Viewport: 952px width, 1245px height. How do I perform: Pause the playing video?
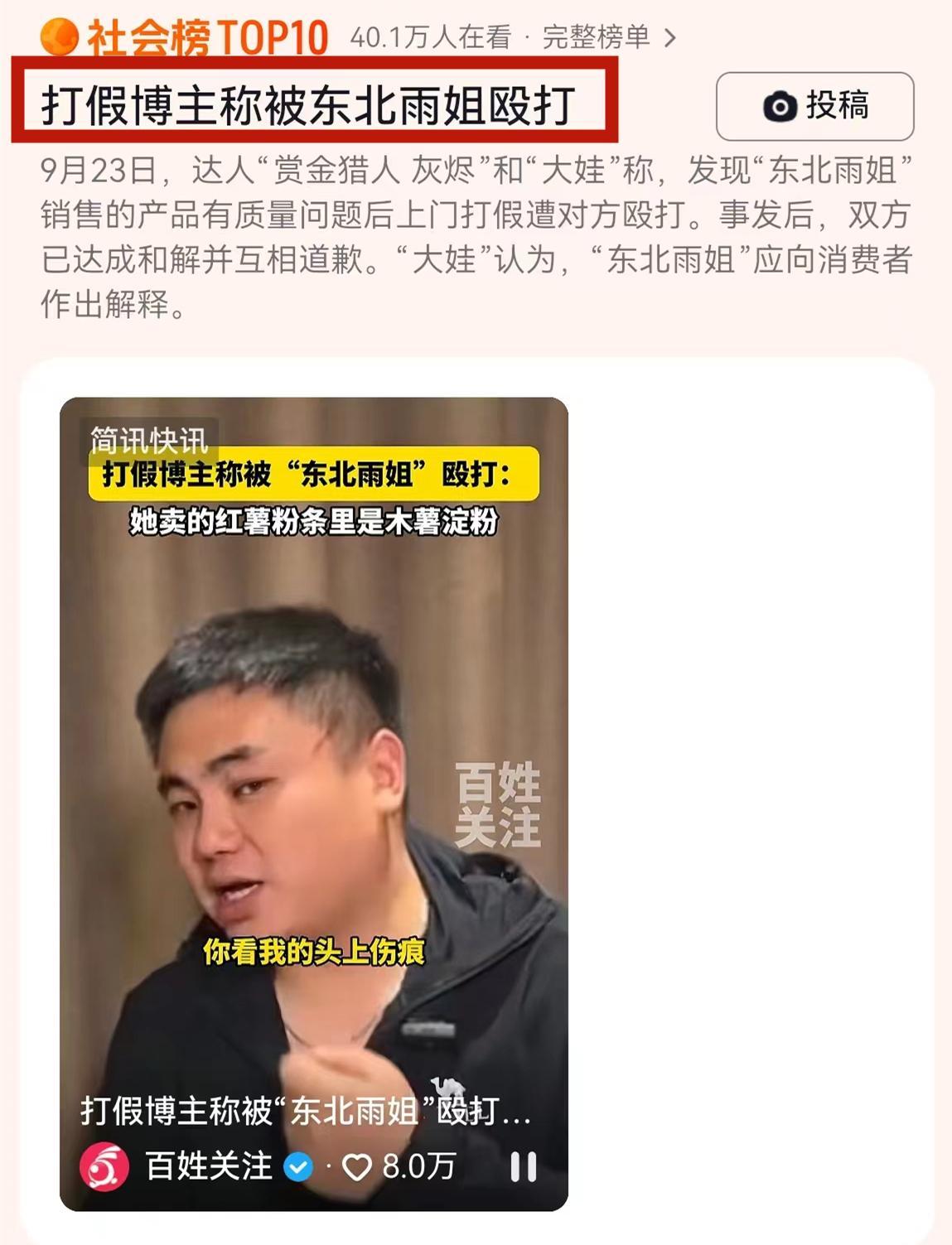tap(523, 1166)
